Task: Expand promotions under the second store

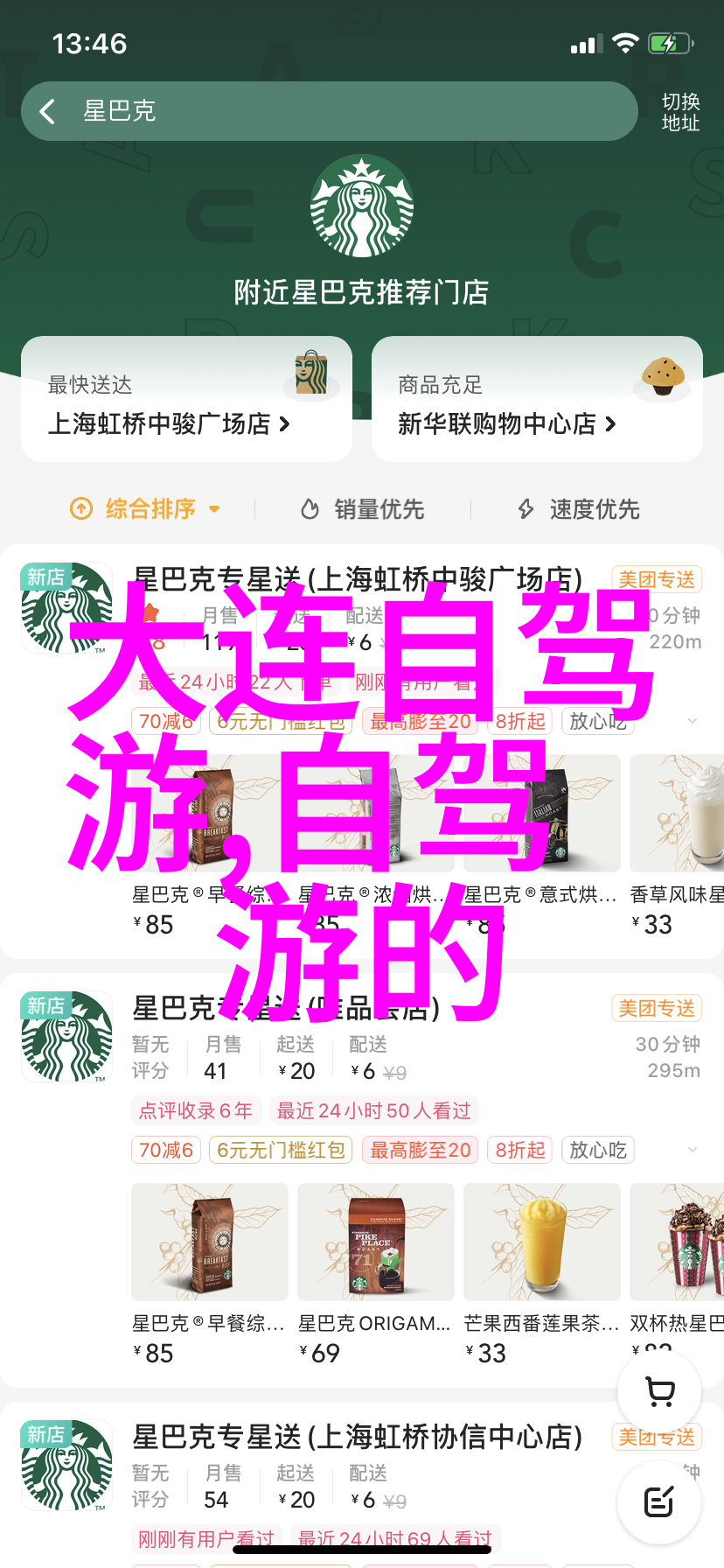Action: point(692,1150)
